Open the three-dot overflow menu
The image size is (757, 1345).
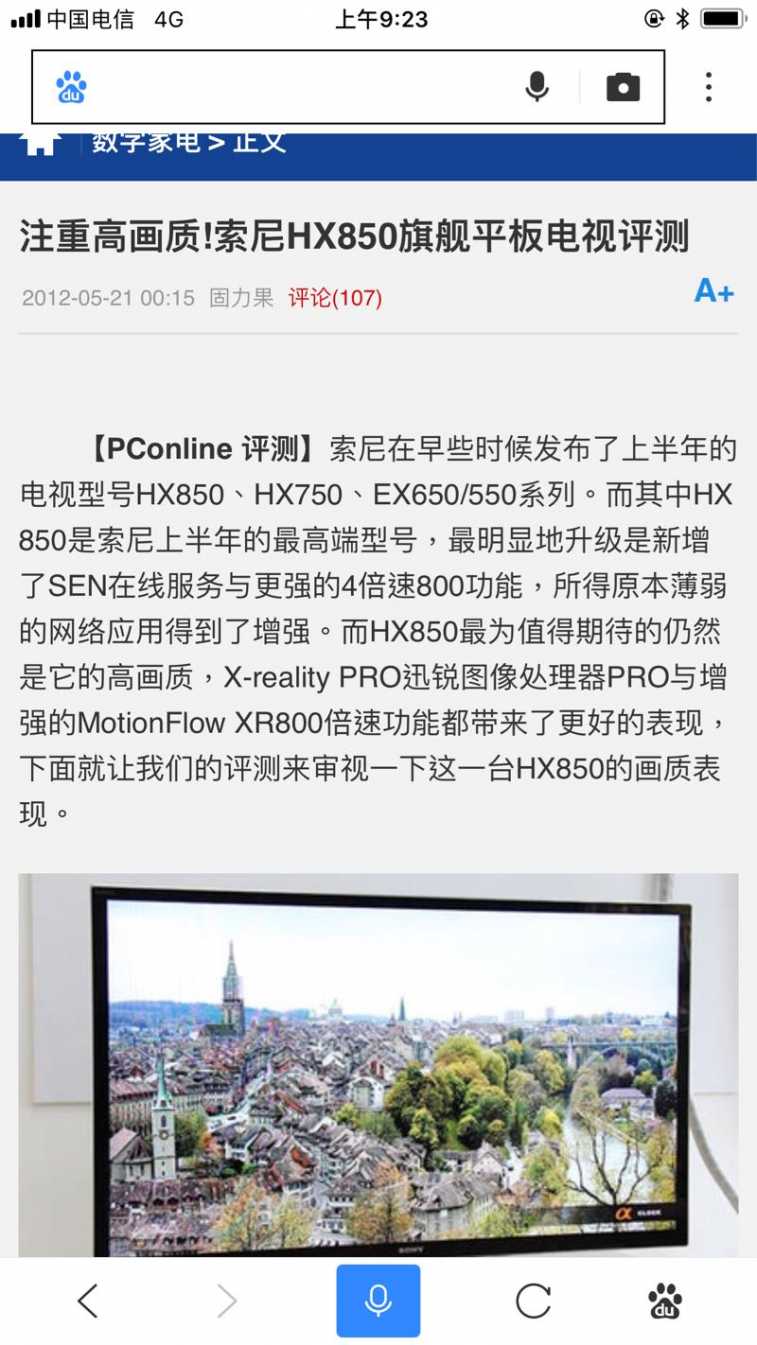click(x=708, y=87)
